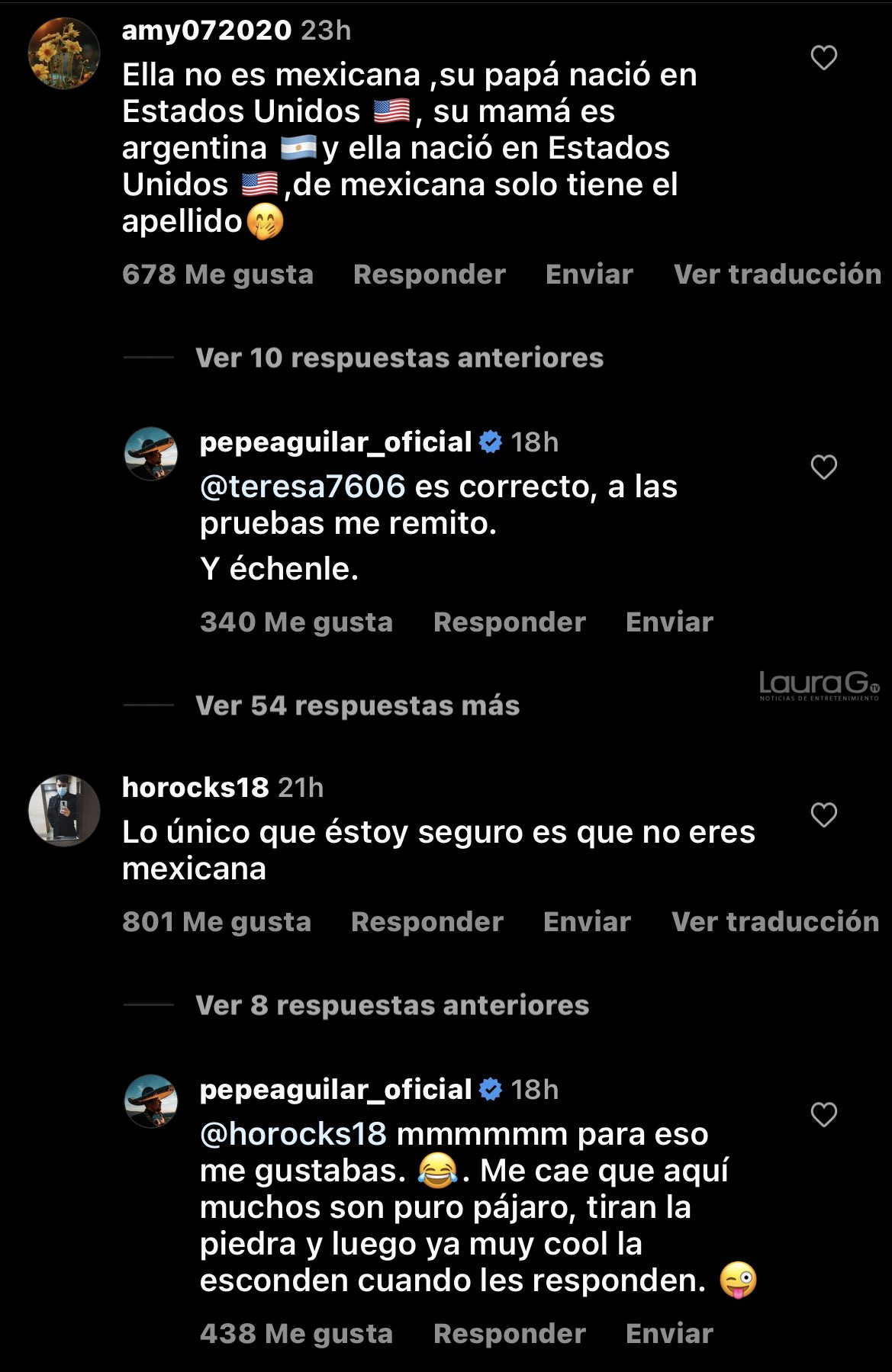Screen dimensions: 892x1372
Task: See translation of horocks18's comment
Action: click(x=774, y=922)
